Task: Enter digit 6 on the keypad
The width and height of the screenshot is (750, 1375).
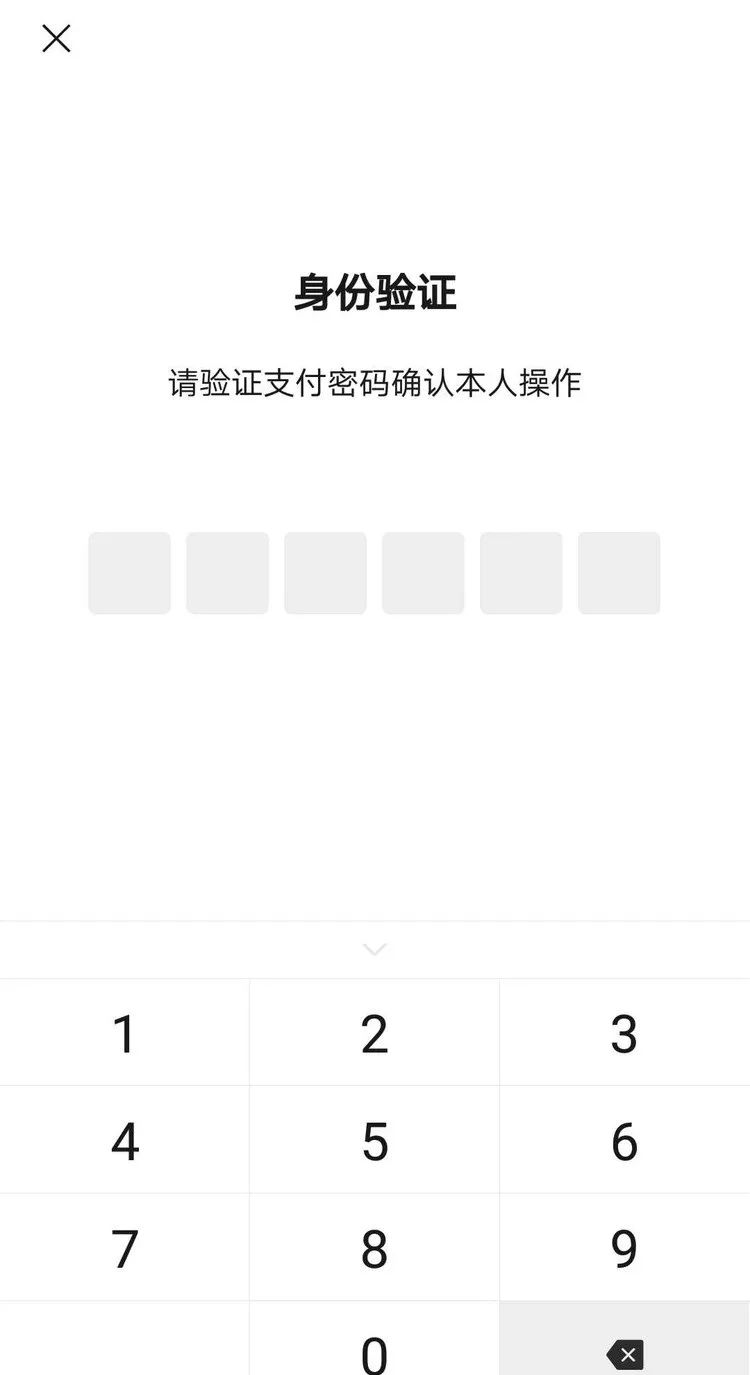Action: click(x=625, y=1140)
